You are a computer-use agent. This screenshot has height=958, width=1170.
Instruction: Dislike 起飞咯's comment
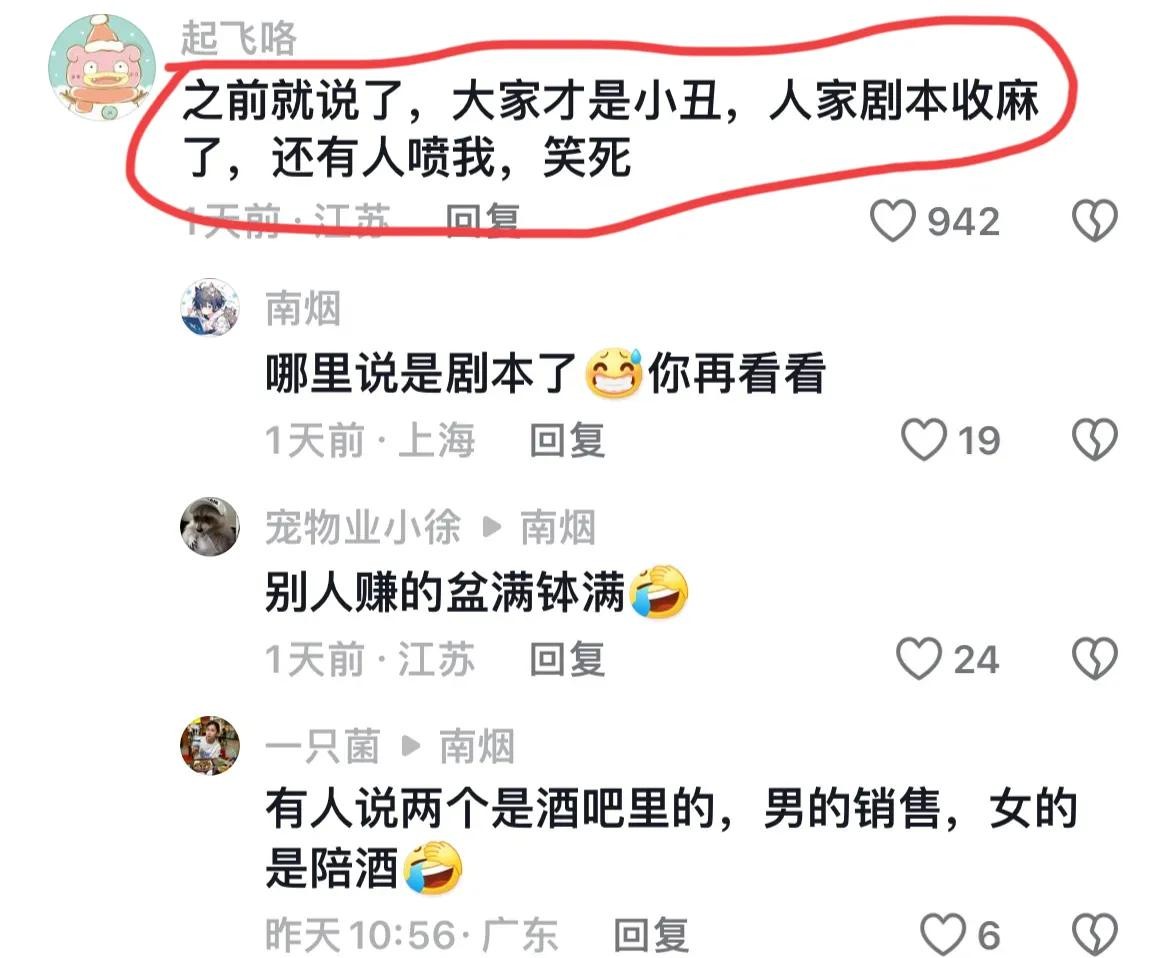1094,222
